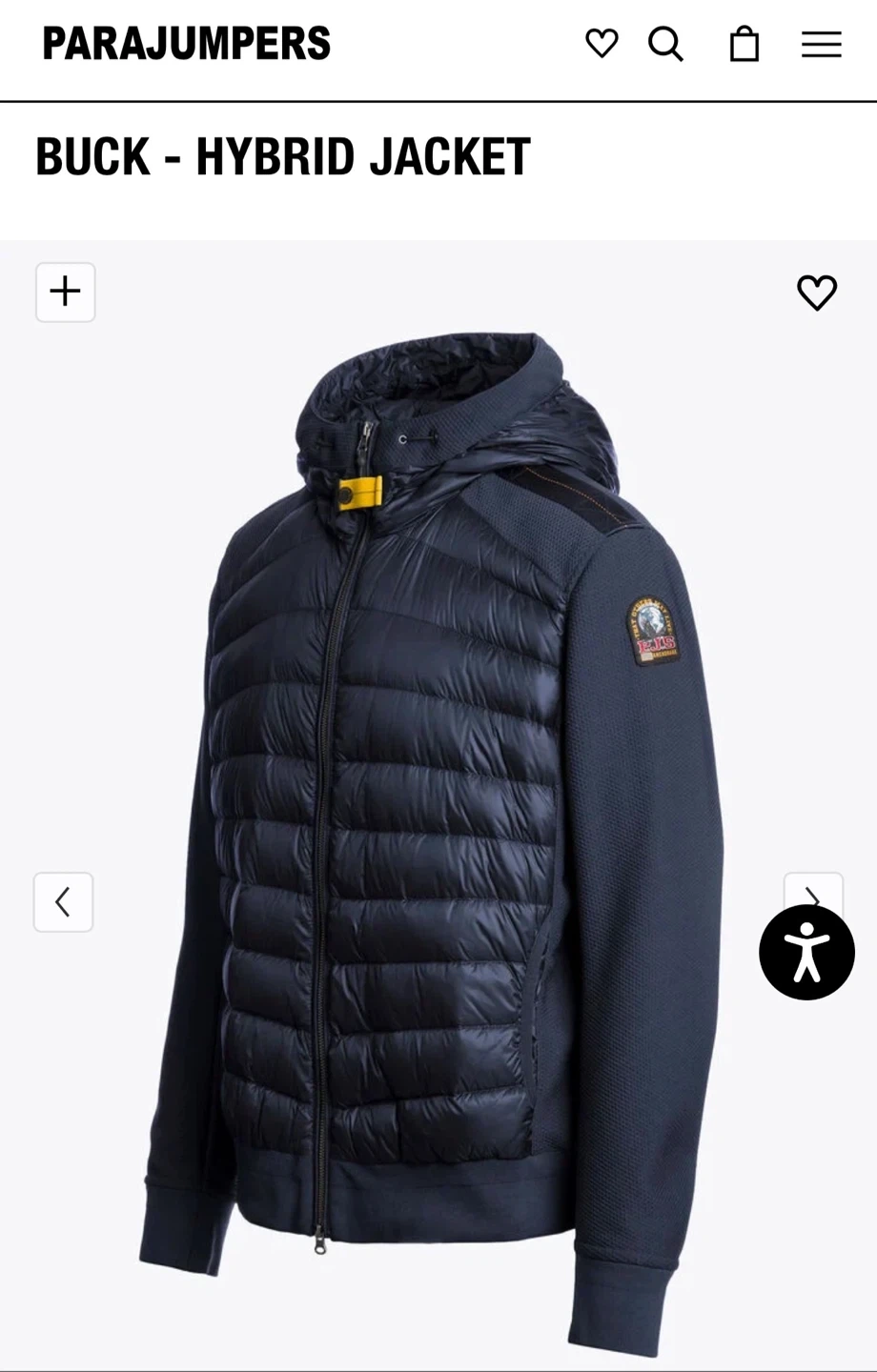Show the next product image

coord(813,887)
